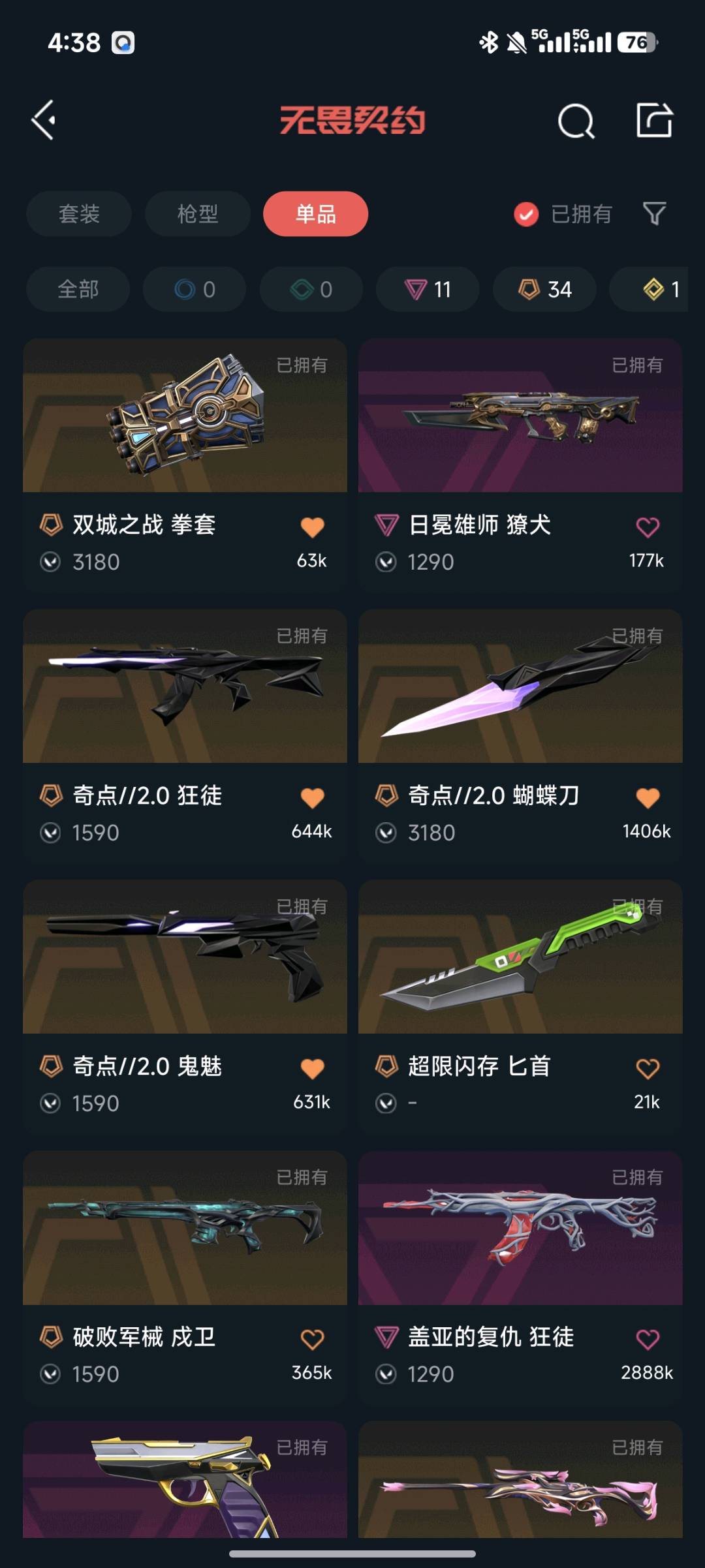The image size is (705, 1568).
Task: Go back using the top-left arrow
Action: [44, 120]
